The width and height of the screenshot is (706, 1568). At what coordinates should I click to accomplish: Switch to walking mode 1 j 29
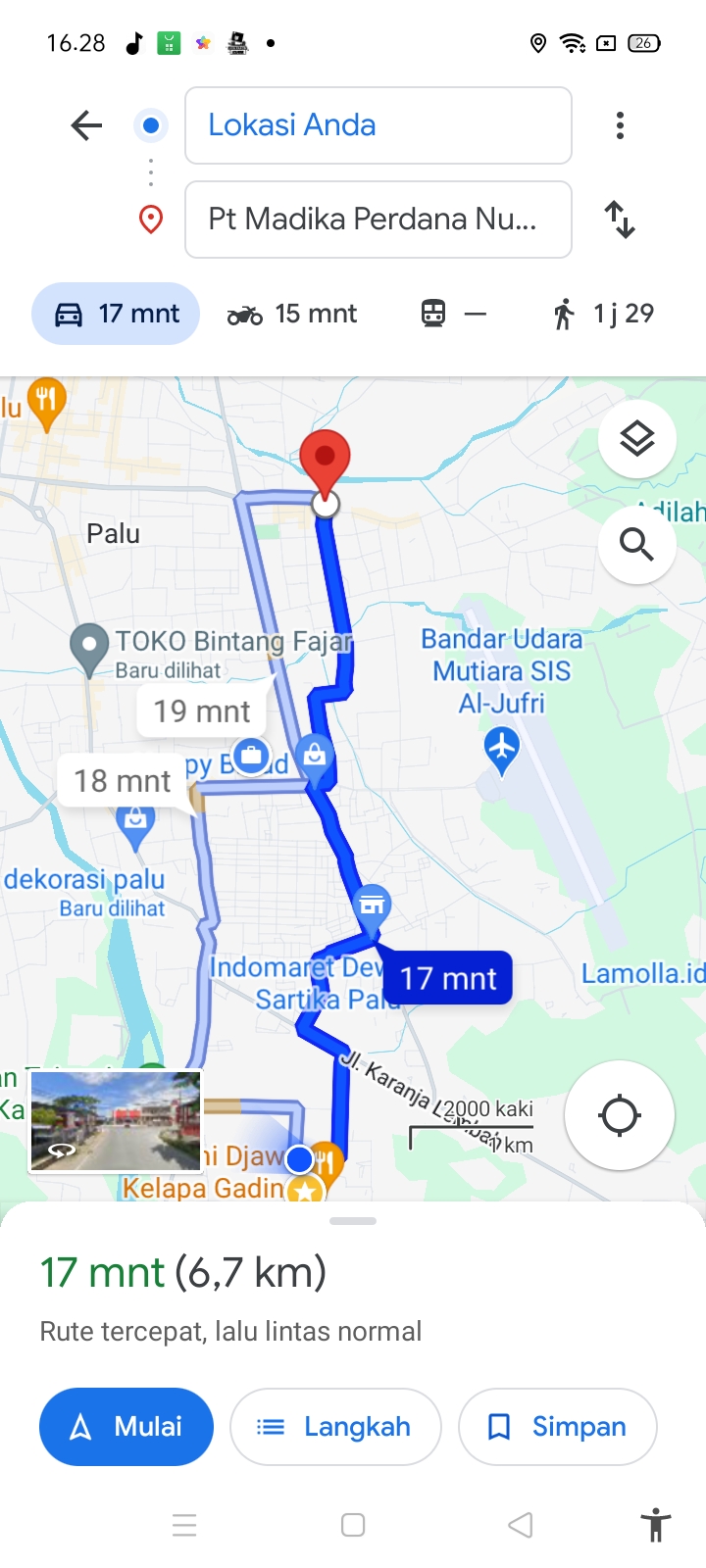click(602, 314)
